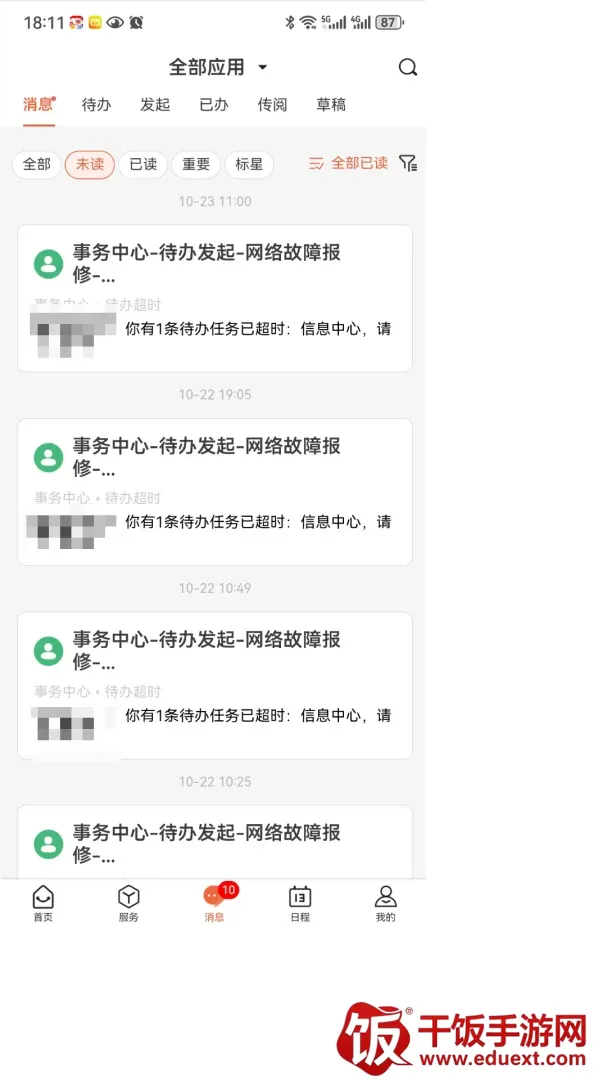Open the filter funnel icon

pos(408,163)
